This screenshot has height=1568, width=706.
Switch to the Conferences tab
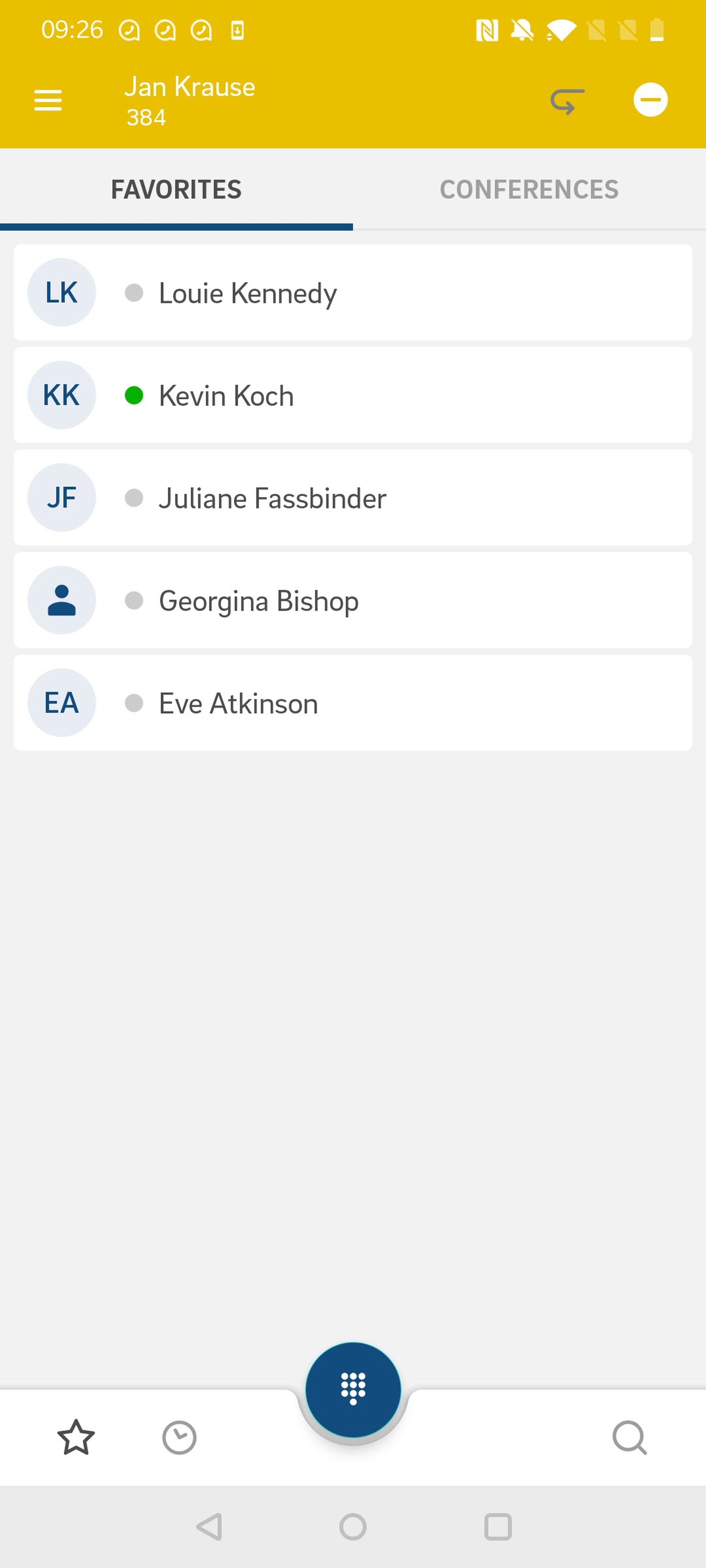529,189
